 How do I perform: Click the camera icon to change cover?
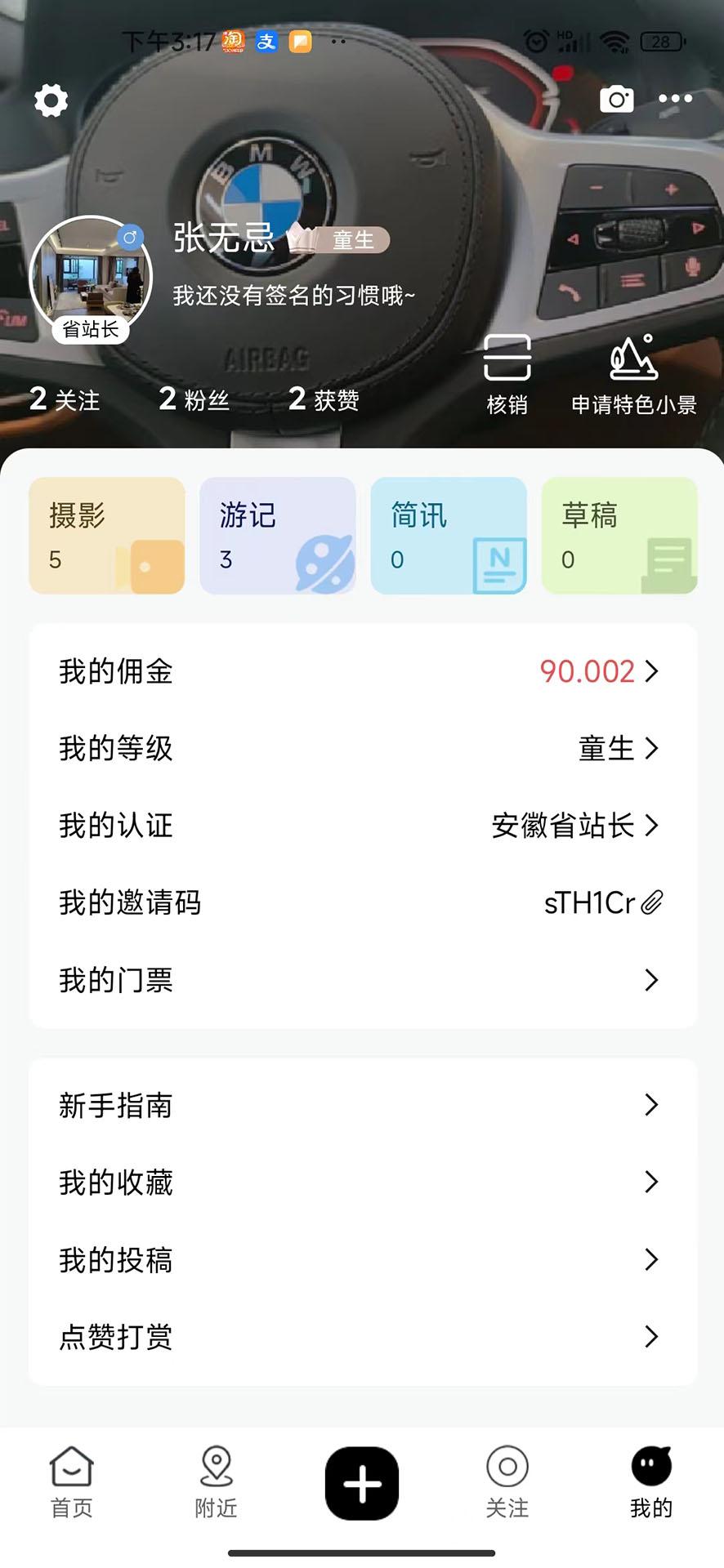coord(616,100)
